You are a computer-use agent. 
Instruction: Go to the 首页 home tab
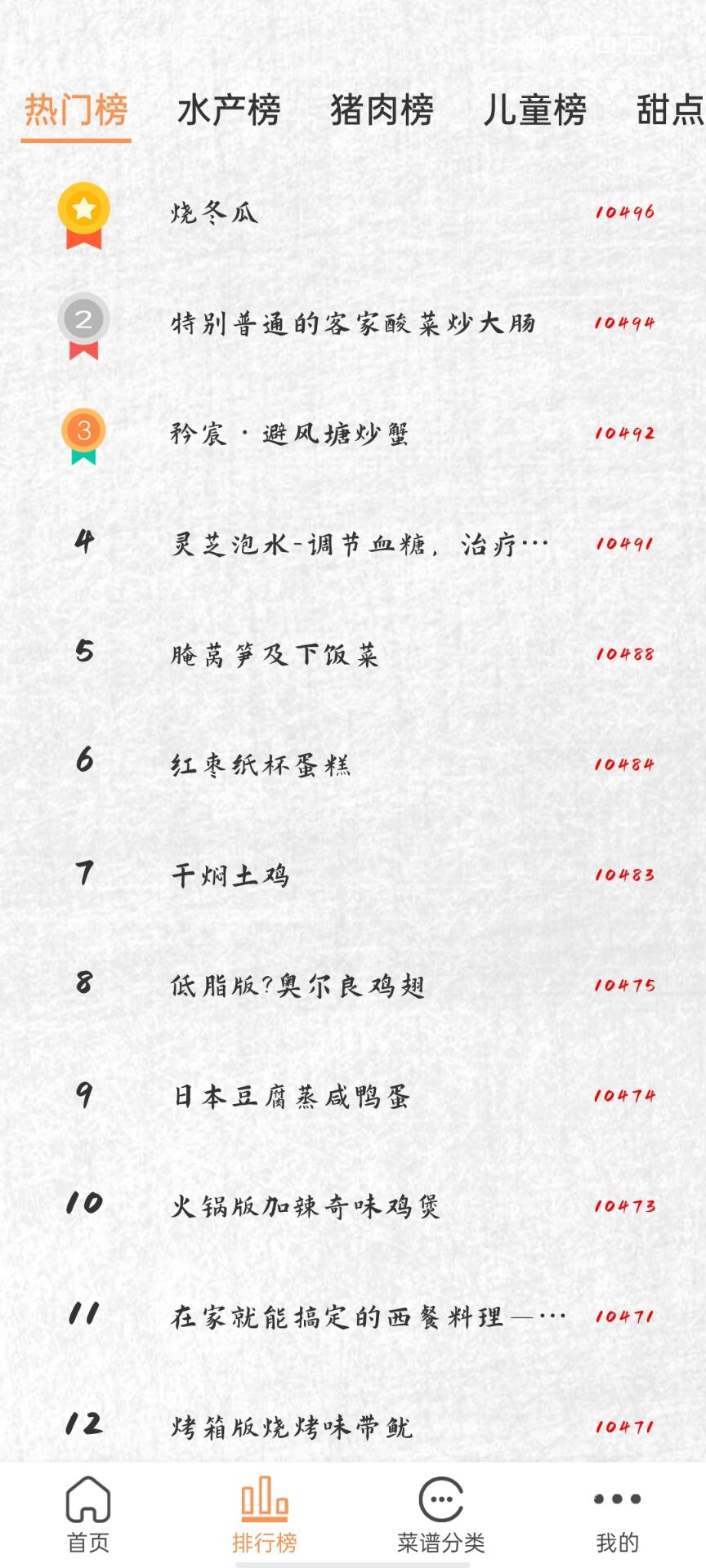[88, 1516]
